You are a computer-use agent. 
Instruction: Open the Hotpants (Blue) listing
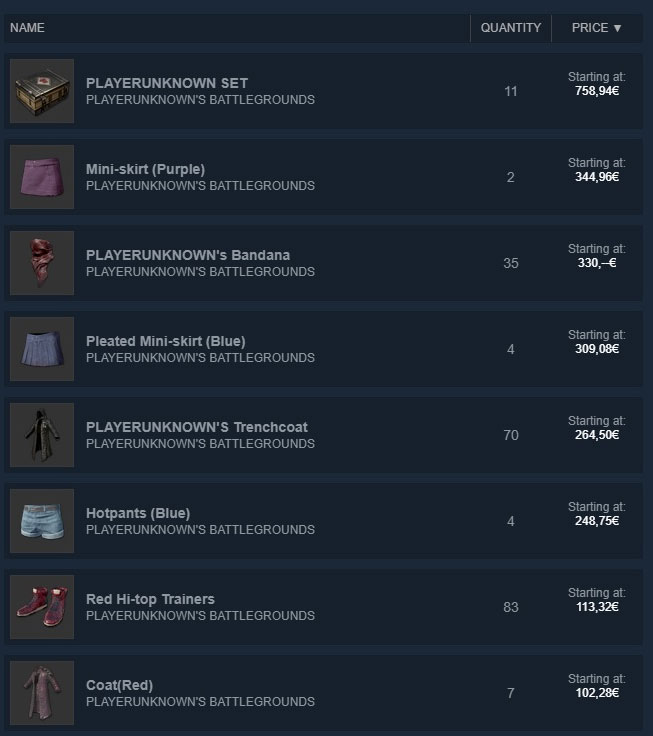138,513
